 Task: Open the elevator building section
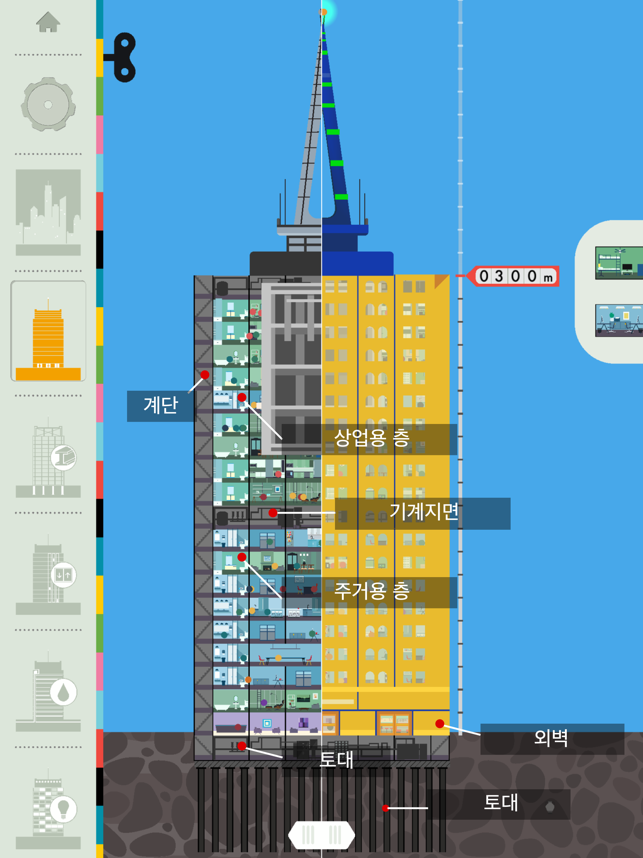tap(47, 575)
